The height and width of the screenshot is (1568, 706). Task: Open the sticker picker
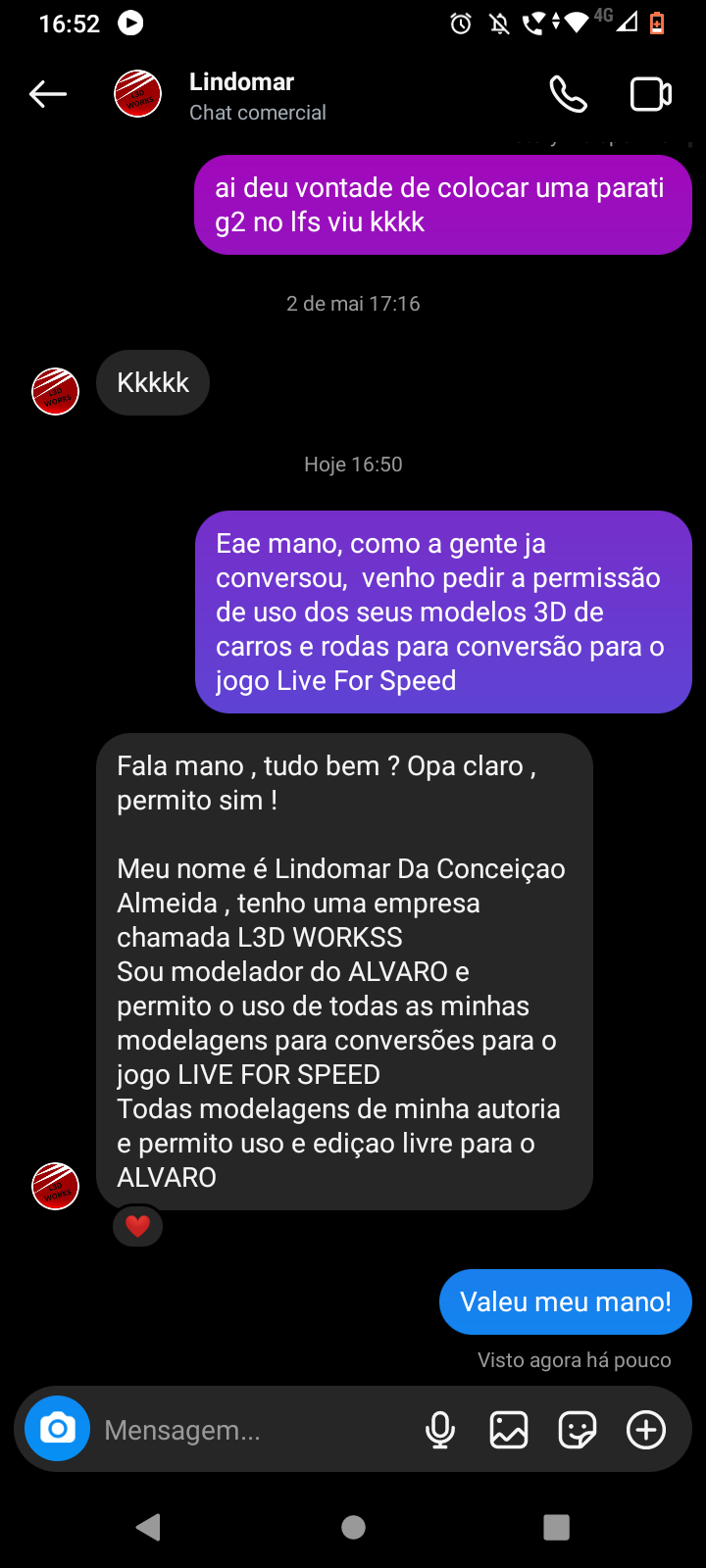pyautogui.click(x=577, y=1430)
